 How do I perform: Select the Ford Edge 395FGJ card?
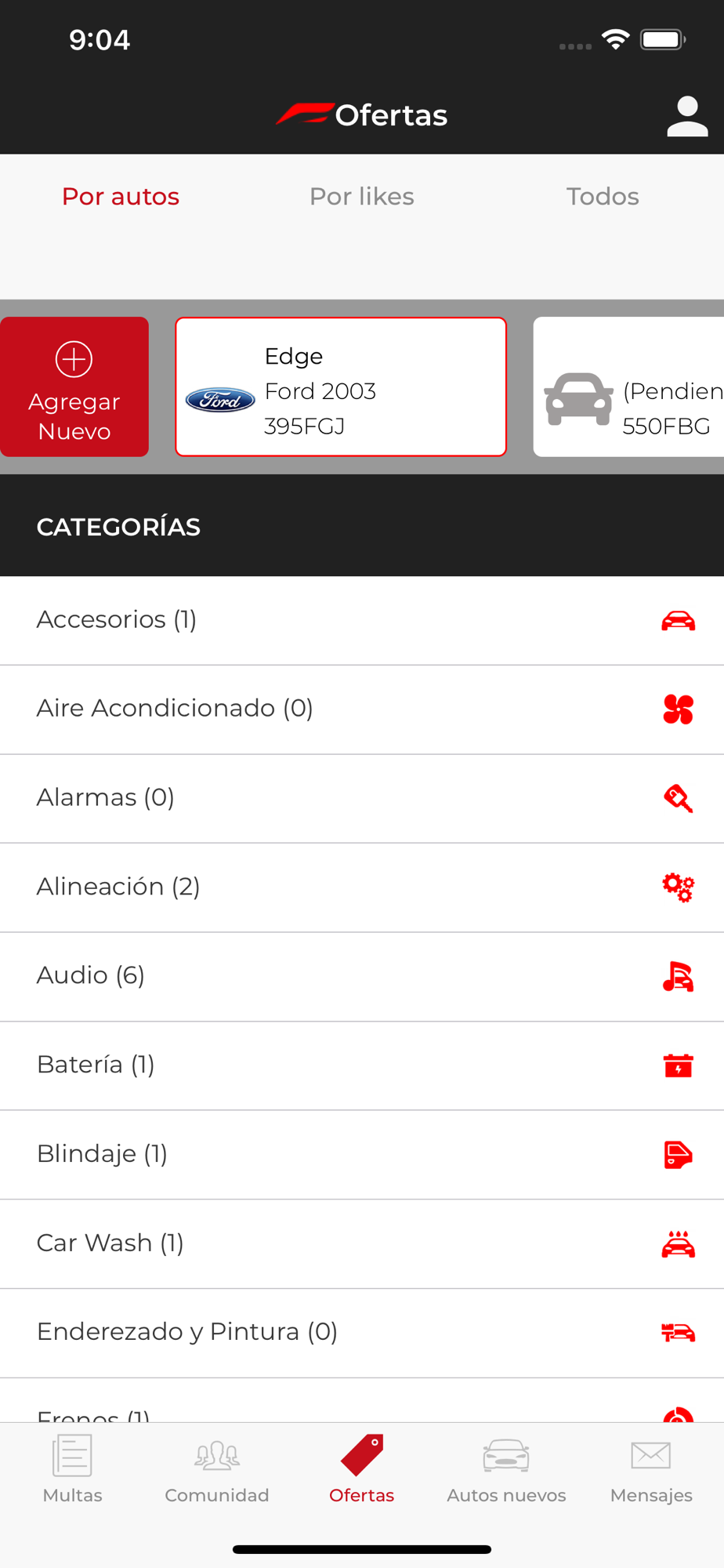tap(341, 387)
